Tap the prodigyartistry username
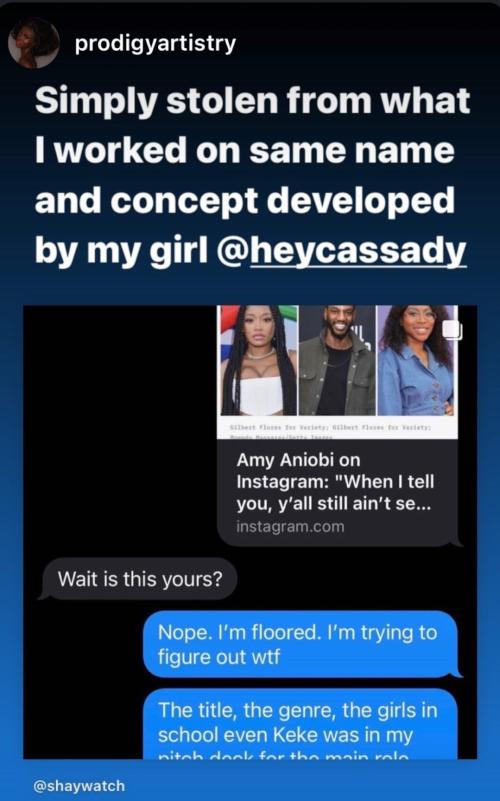 (155, 44)
